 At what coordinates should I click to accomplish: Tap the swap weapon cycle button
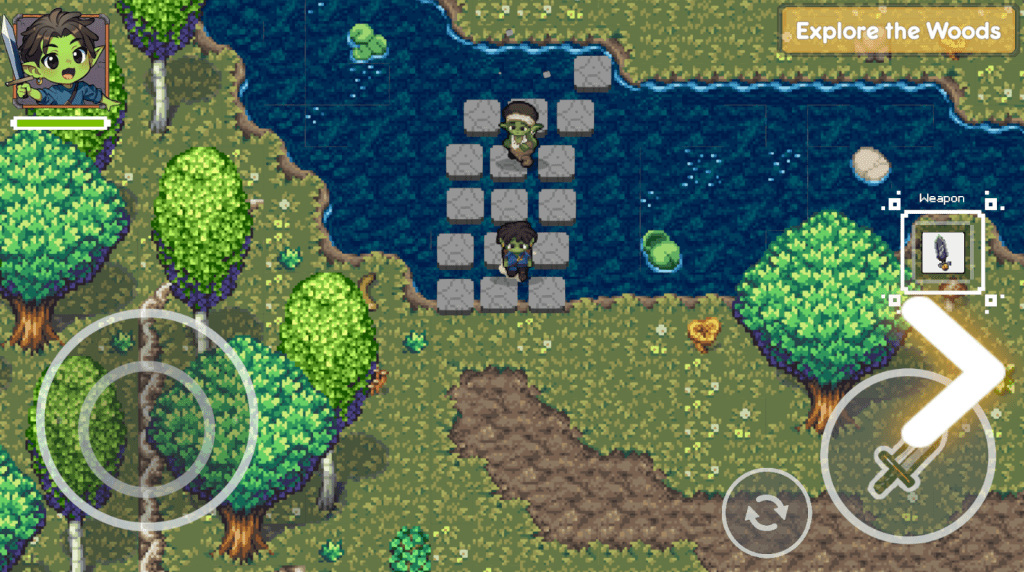766,514
